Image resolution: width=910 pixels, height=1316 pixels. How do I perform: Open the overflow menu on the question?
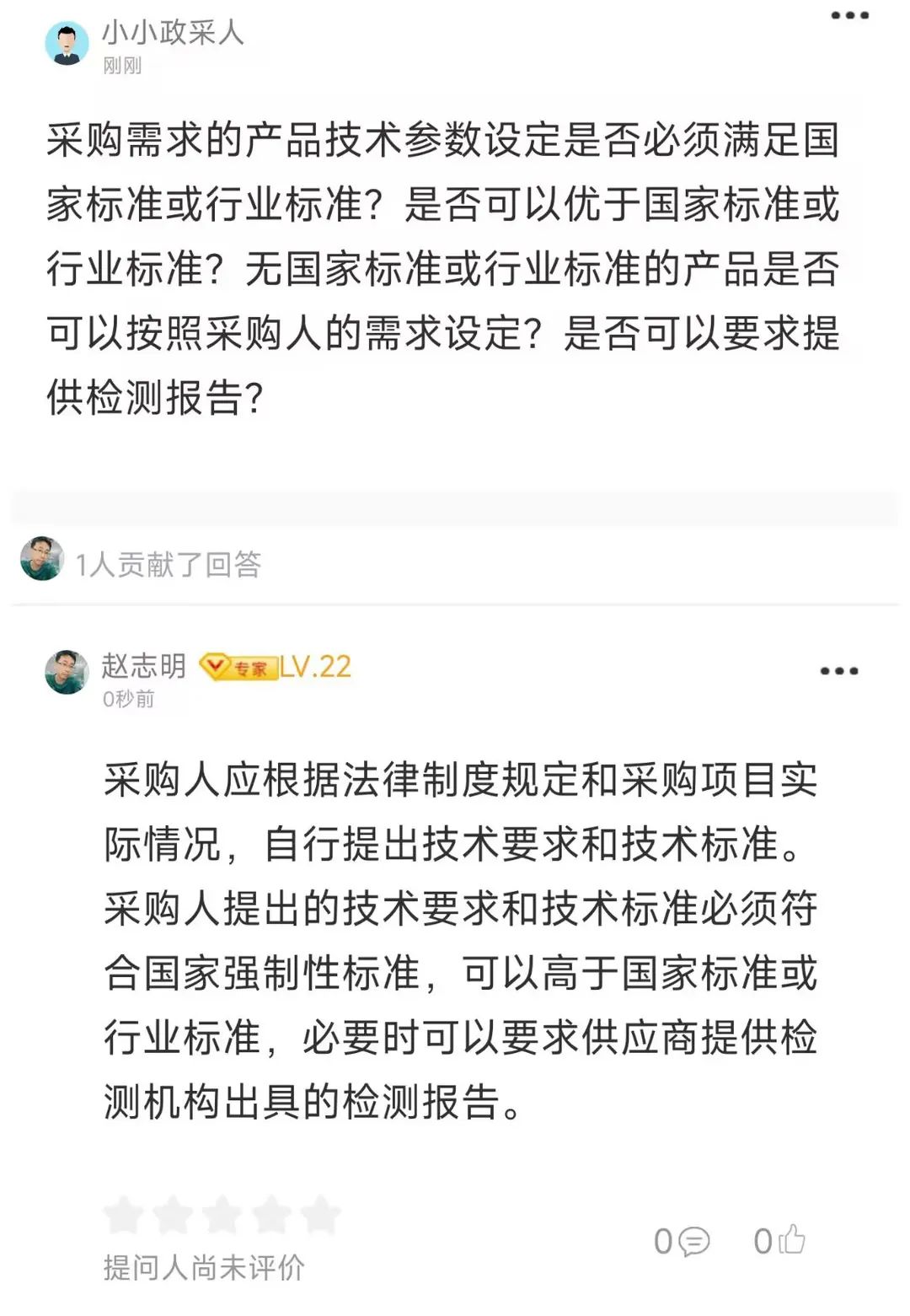tap(848, 15)
